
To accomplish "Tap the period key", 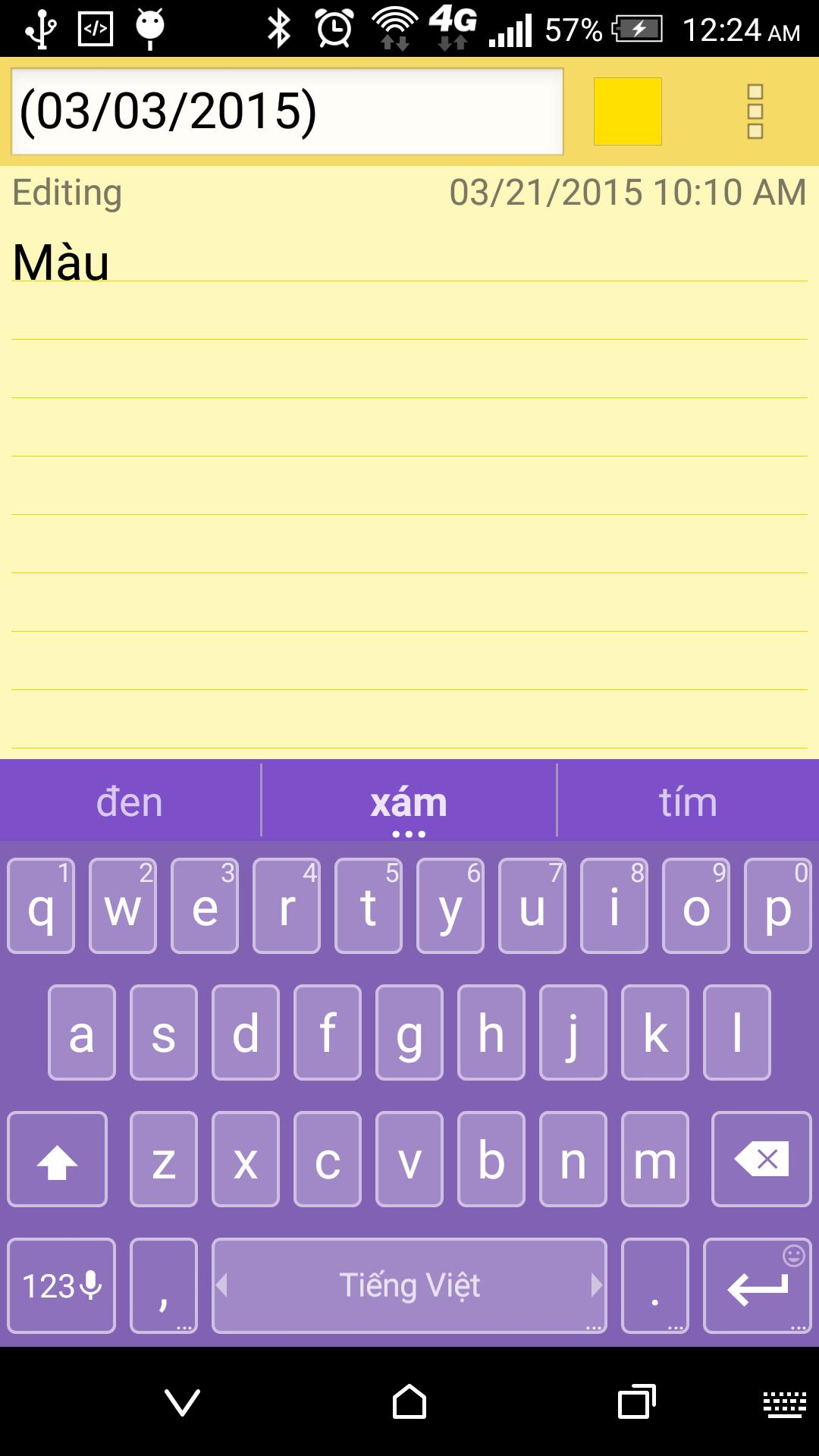I will pos(655,1285).
